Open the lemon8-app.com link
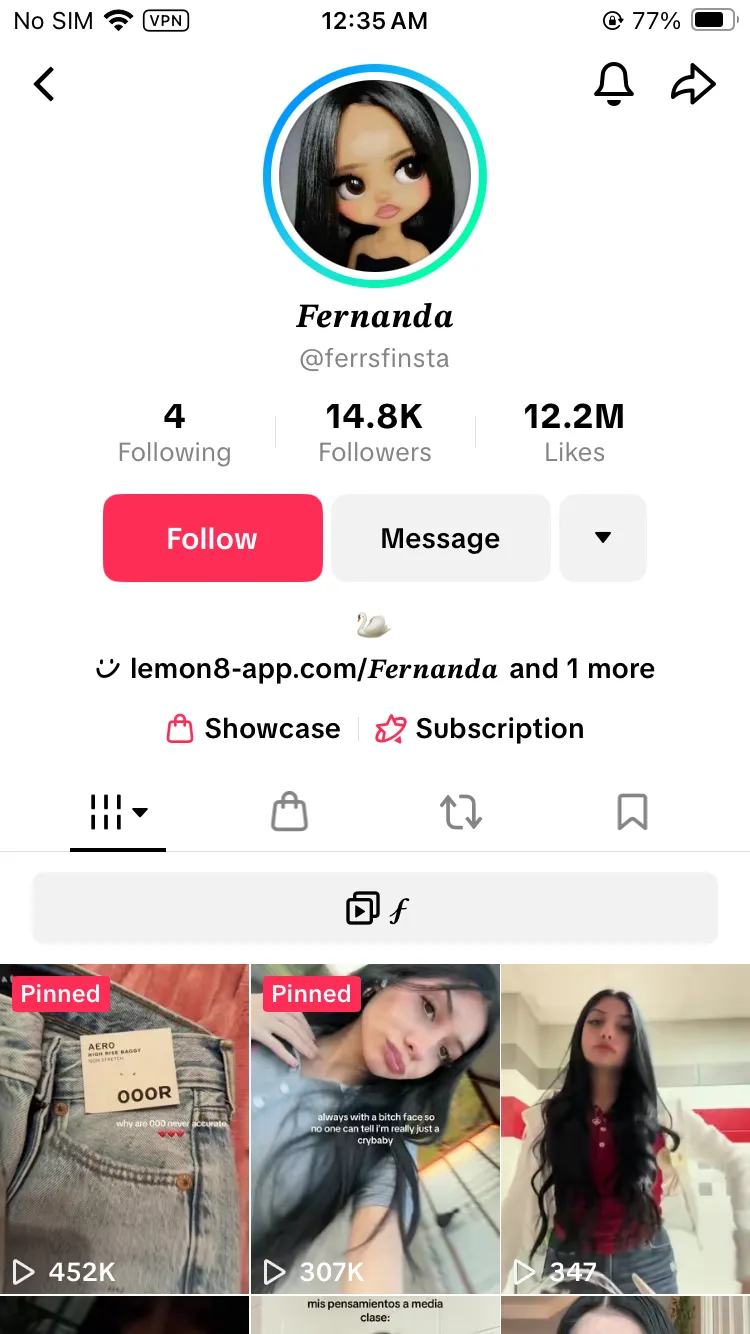Screen dimensions: 750x1334 (313, 669)
